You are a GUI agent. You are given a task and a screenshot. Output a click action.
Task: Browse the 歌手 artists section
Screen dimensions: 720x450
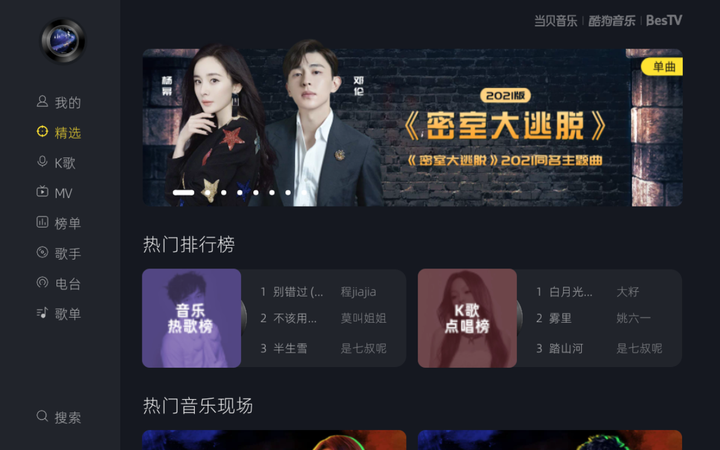coord(59,253)
